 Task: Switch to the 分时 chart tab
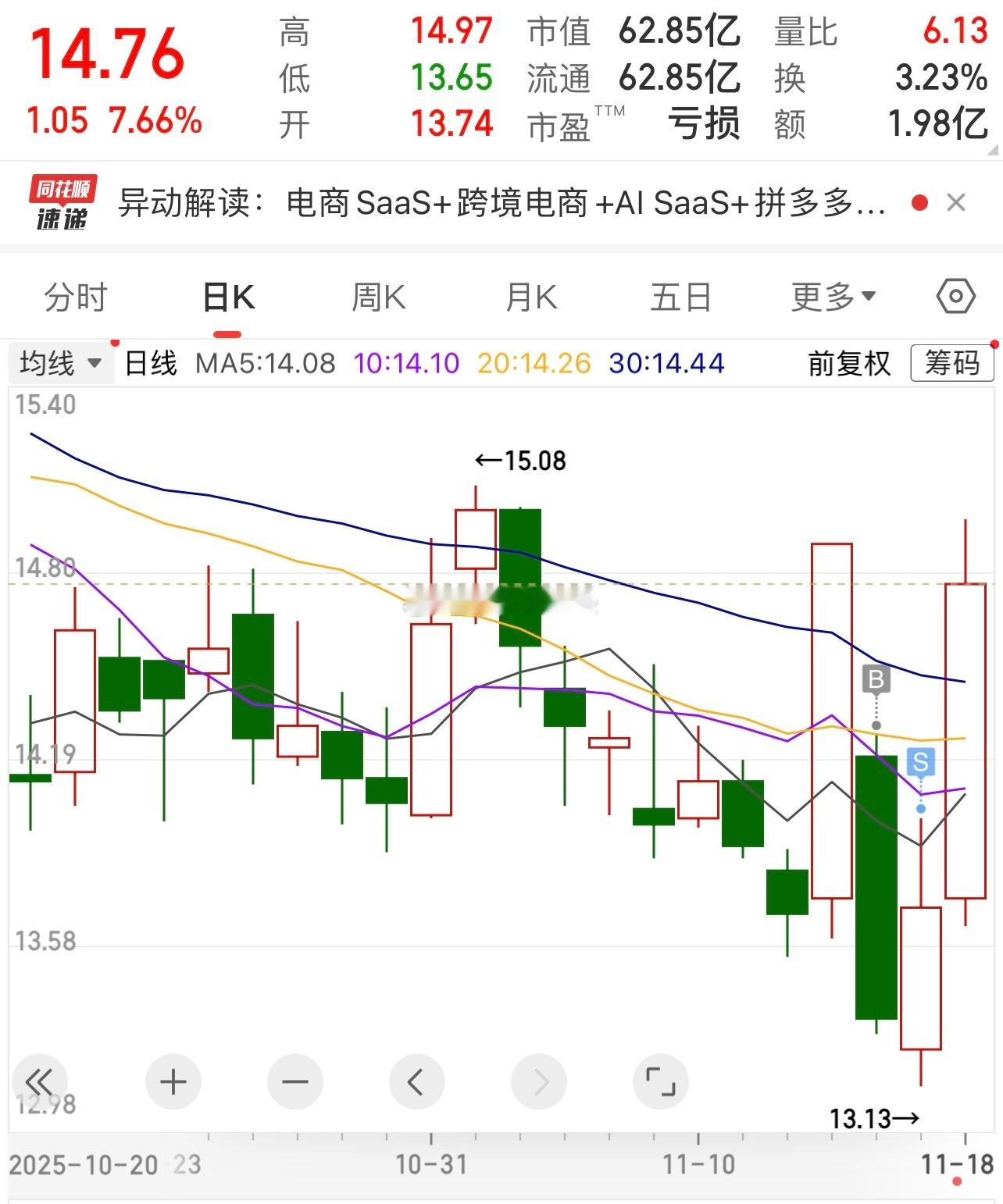[x=75, y=297]
